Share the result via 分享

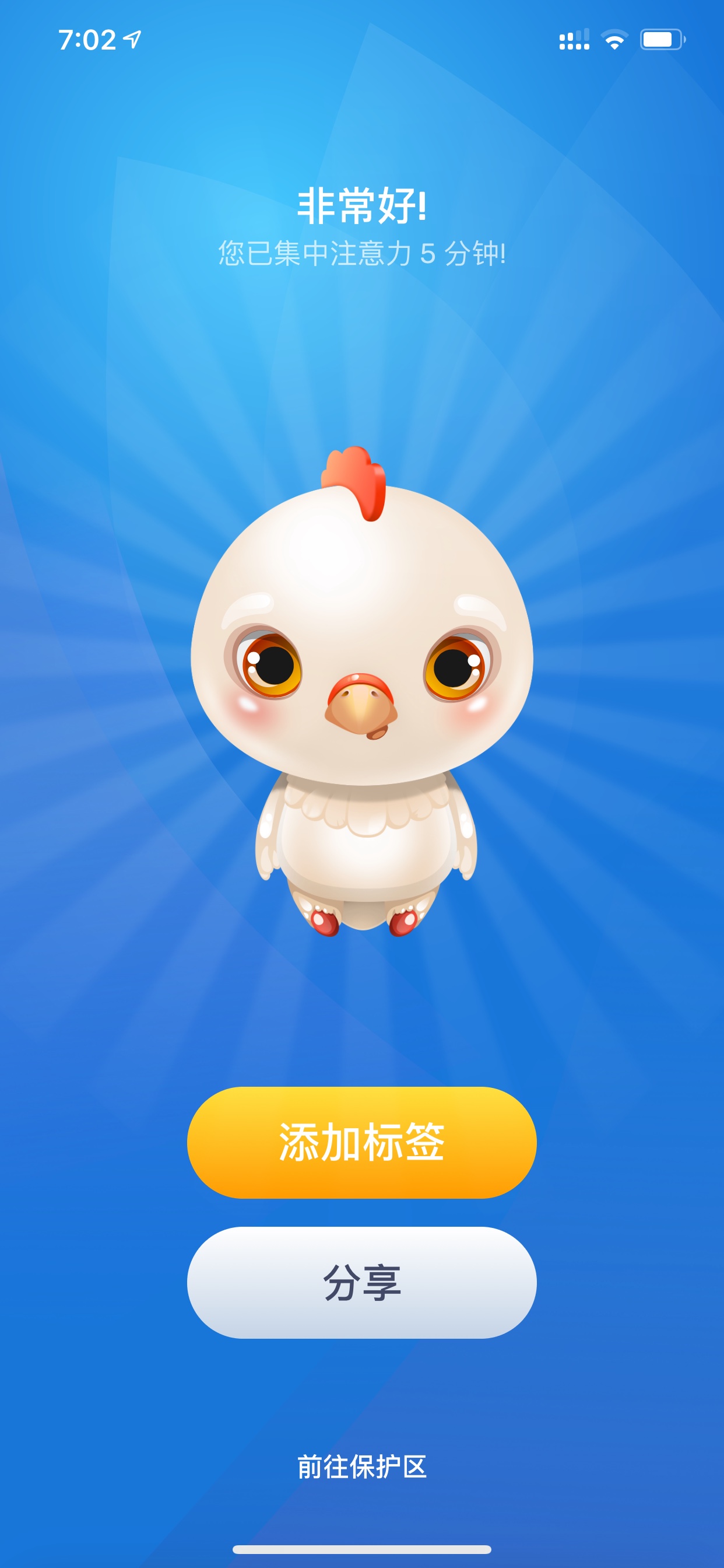click(x=362, y=1282)
